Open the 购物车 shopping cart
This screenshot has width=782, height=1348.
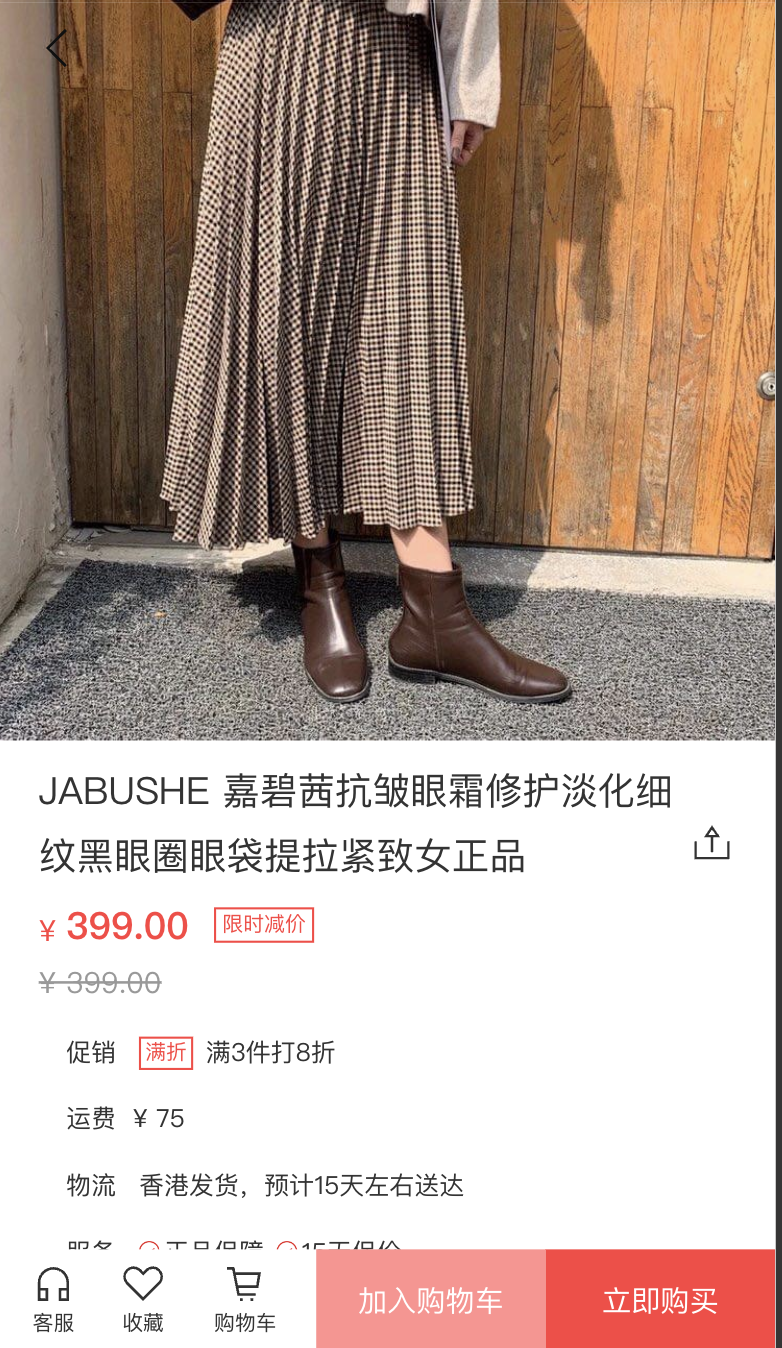(245, 1300)
